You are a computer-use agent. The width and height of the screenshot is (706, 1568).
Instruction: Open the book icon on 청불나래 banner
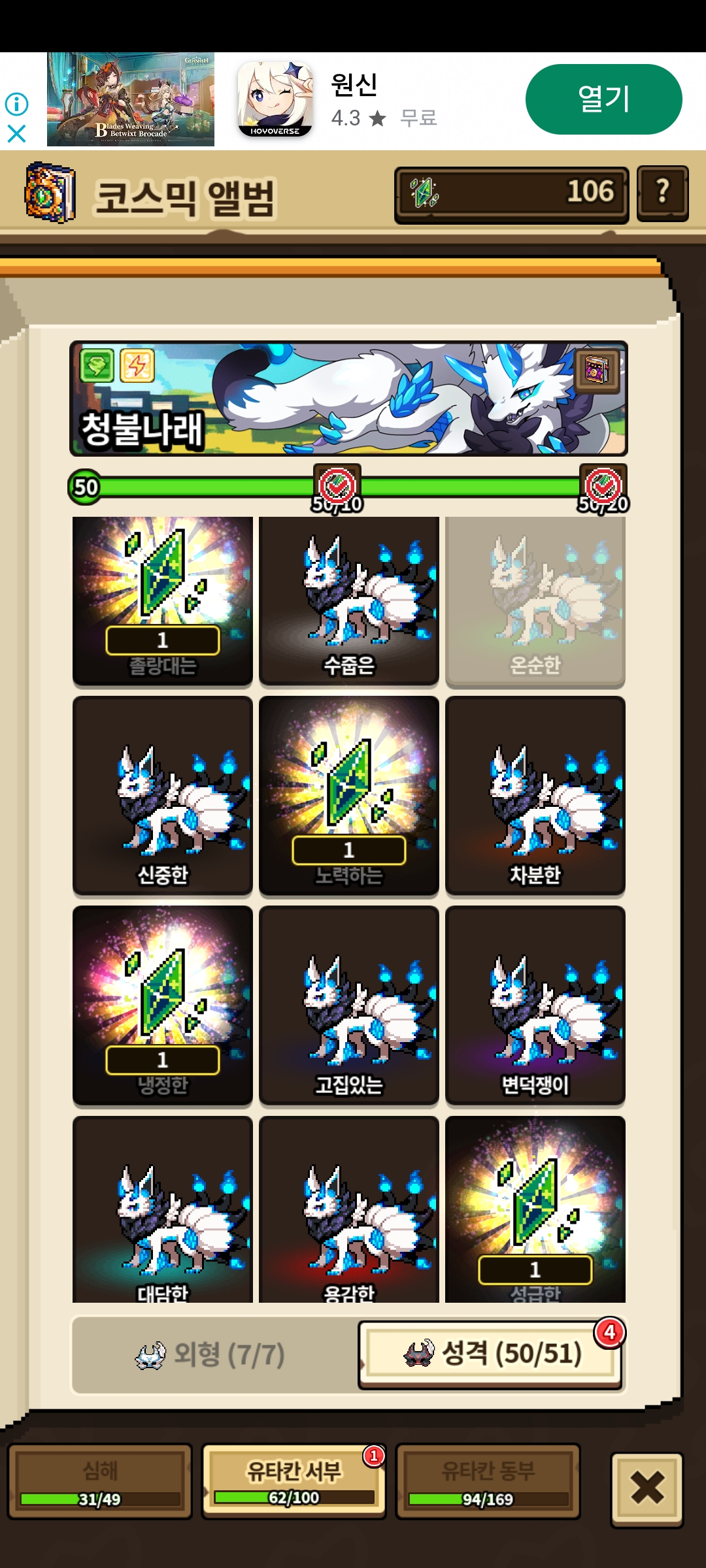pos(597,370)
